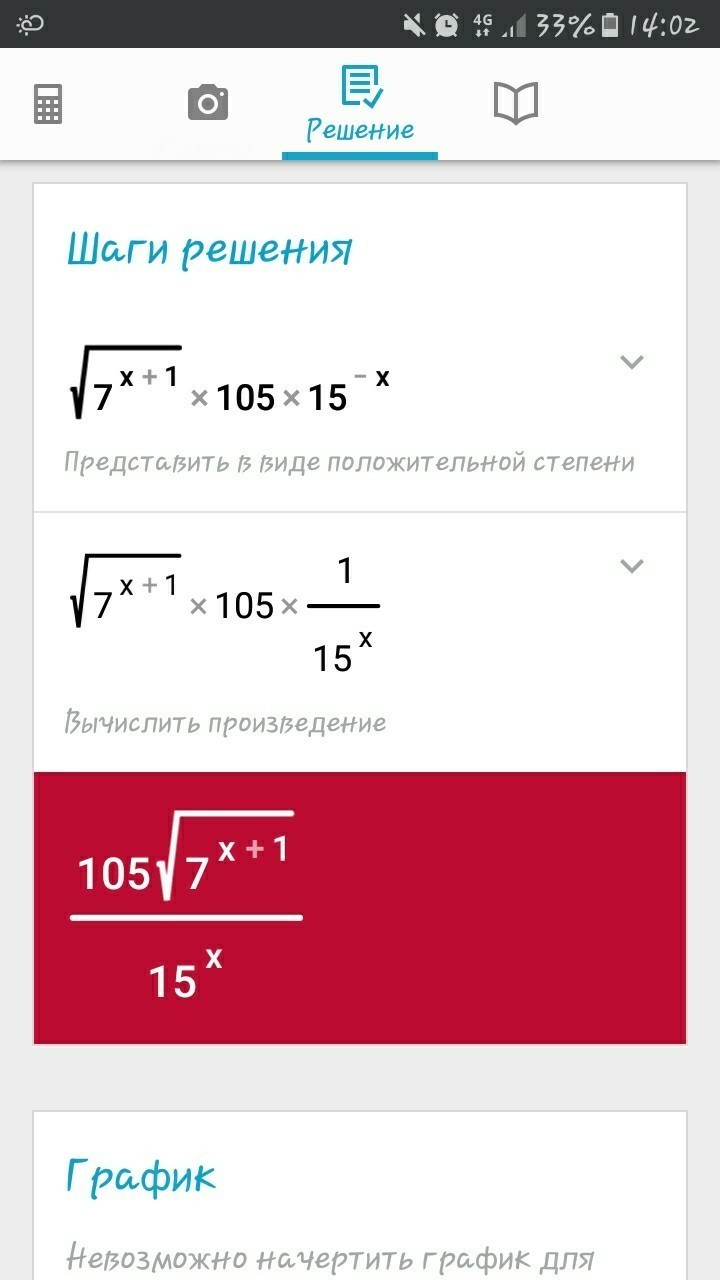
Task: Open the book notebook tab
Action: tap(516, 102)
